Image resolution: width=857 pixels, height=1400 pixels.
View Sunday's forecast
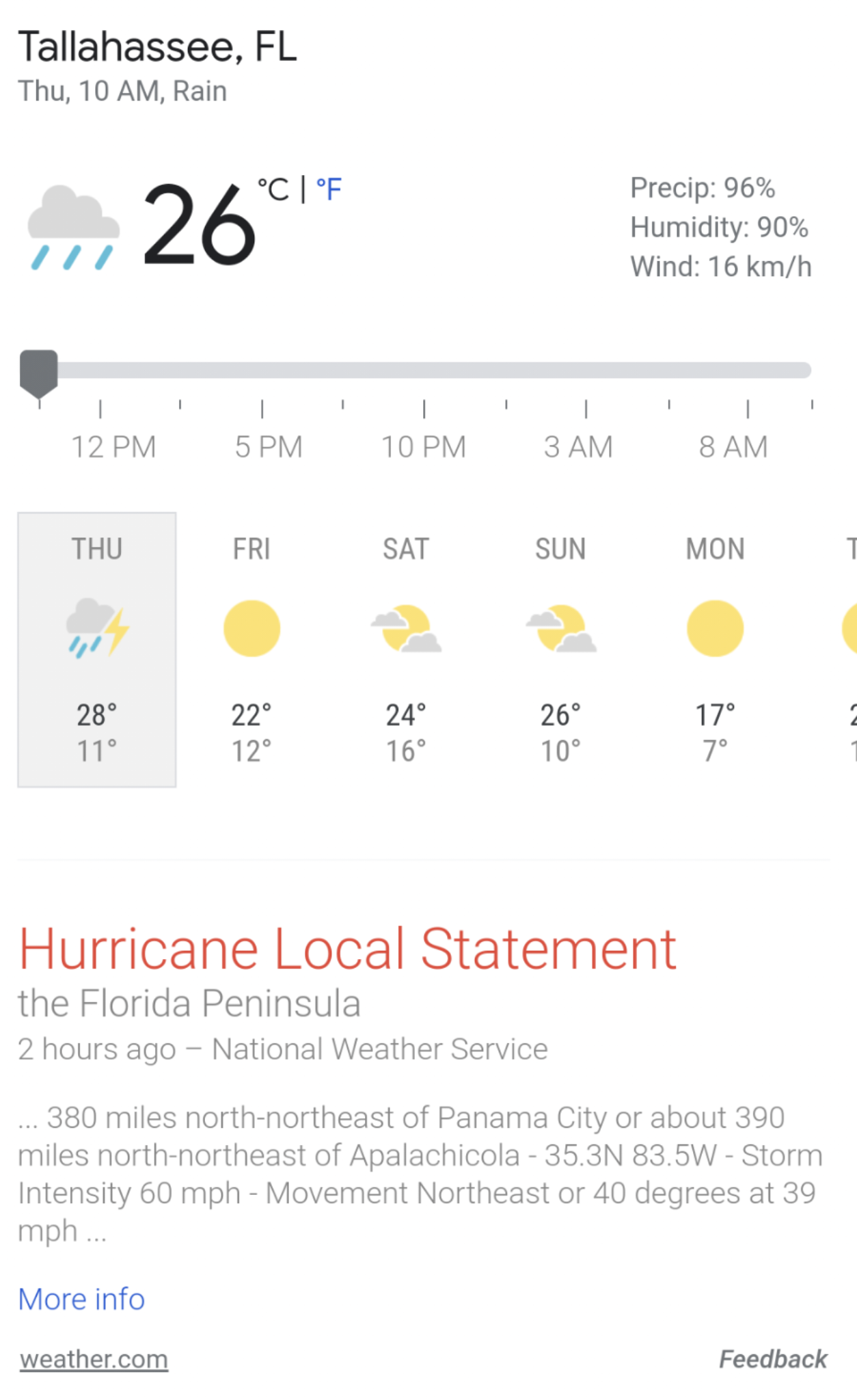(x=560, y=649)
